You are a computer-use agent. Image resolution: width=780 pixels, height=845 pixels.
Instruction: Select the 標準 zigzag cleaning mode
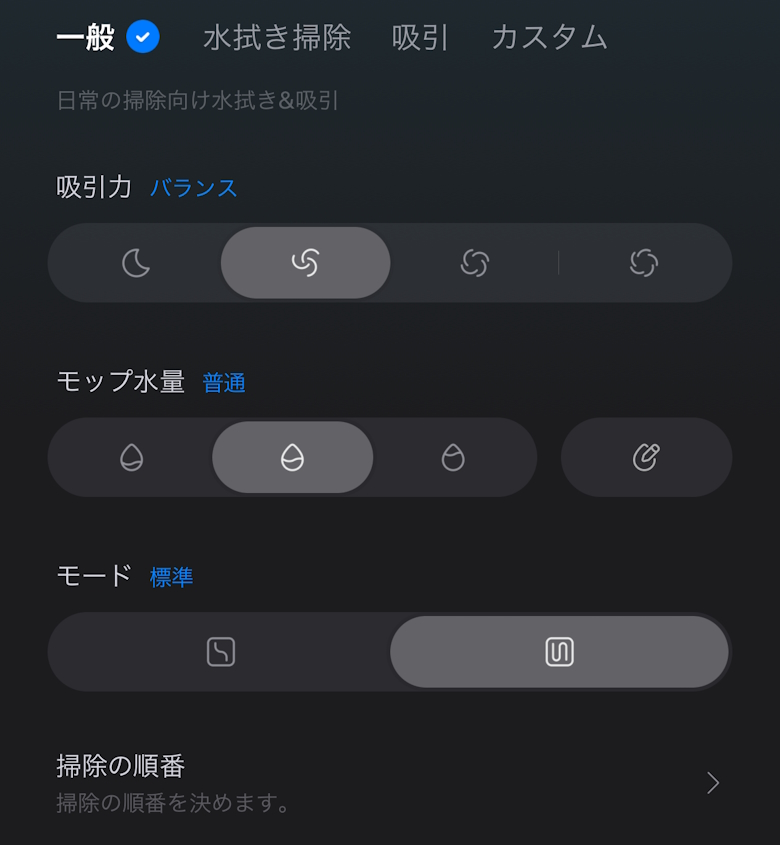pyautogui.click(x=559, y=652)
